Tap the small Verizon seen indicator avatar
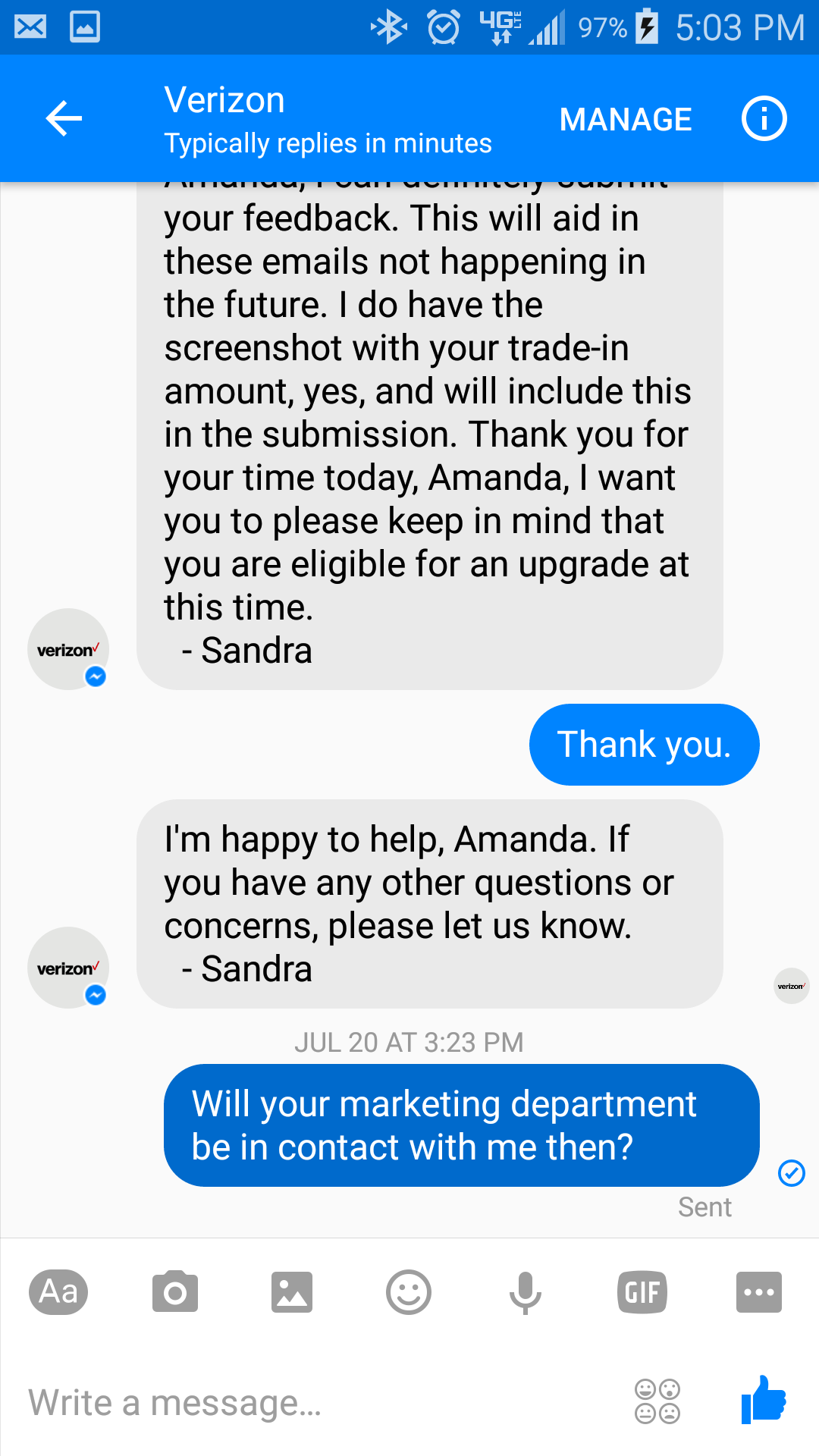This screenshot has height=1456, width=819. coord(791,986)
